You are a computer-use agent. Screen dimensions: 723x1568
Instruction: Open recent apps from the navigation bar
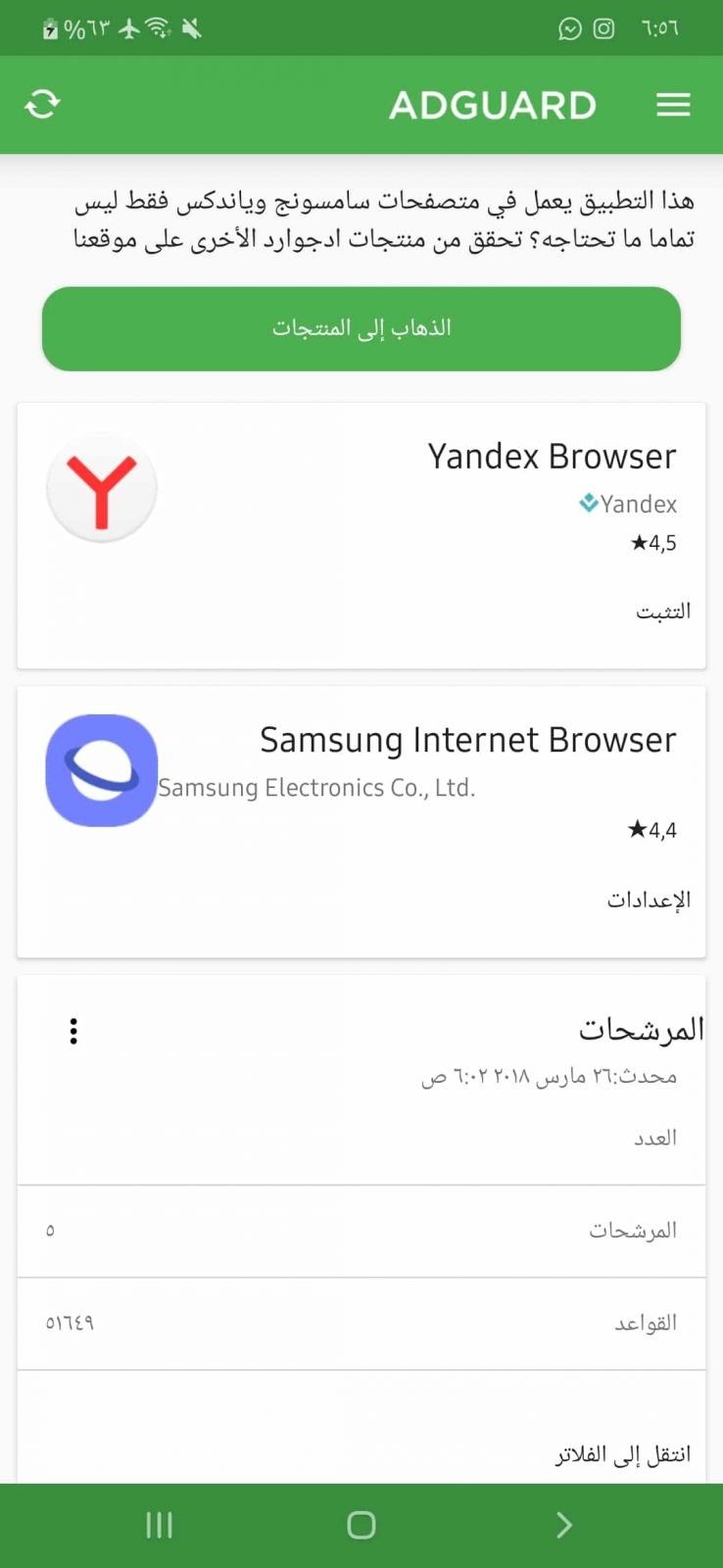coord(160,1525)
